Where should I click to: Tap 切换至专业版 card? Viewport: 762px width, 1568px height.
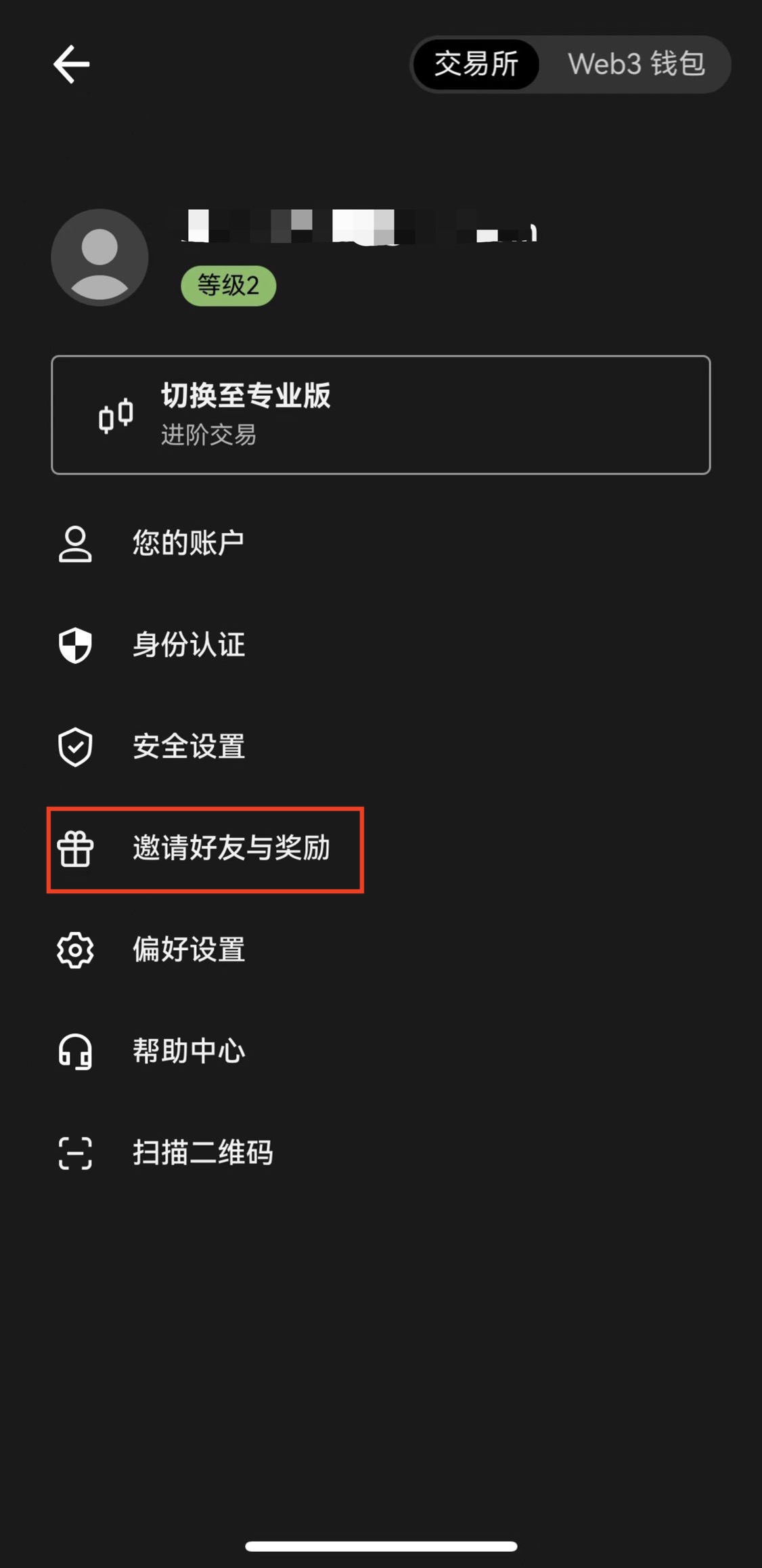(380, 414)
